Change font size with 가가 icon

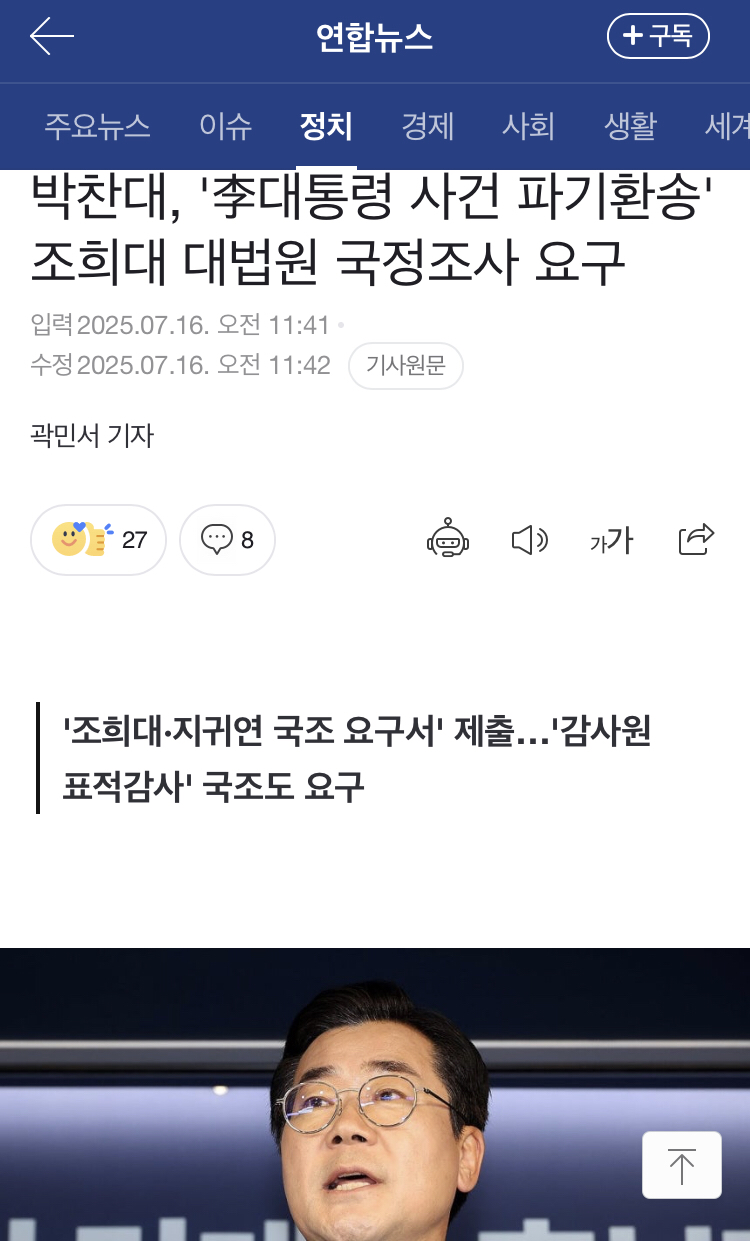(x=612, y=540)
